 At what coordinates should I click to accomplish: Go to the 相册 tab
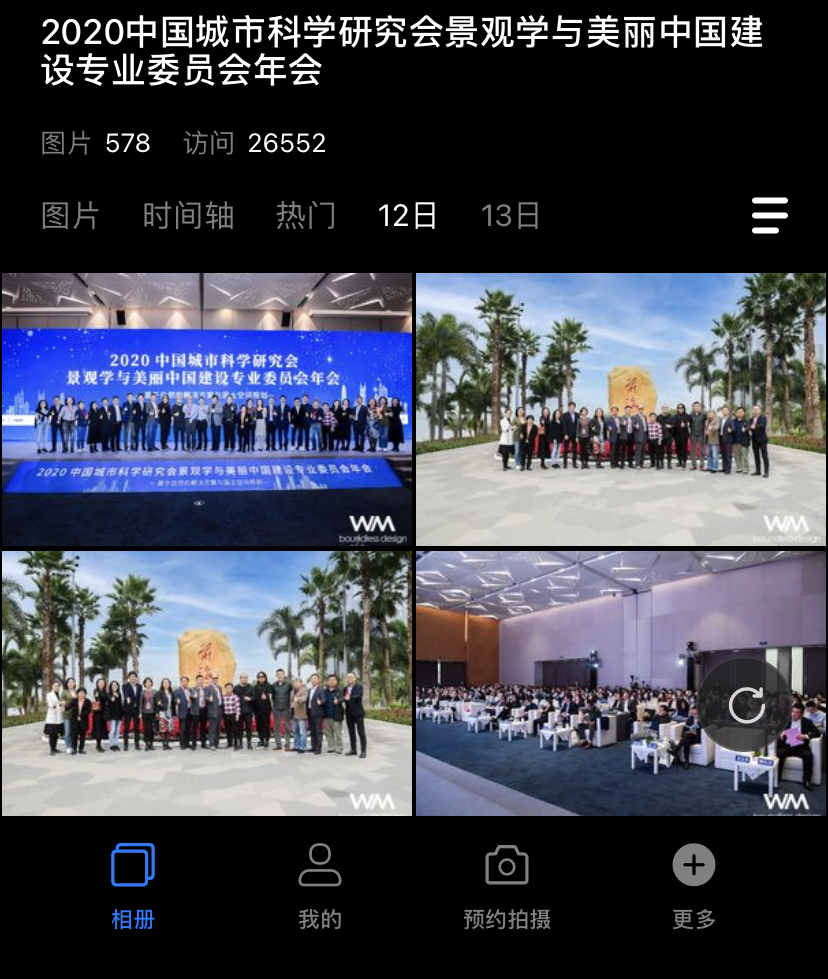(x=133, y=886)
